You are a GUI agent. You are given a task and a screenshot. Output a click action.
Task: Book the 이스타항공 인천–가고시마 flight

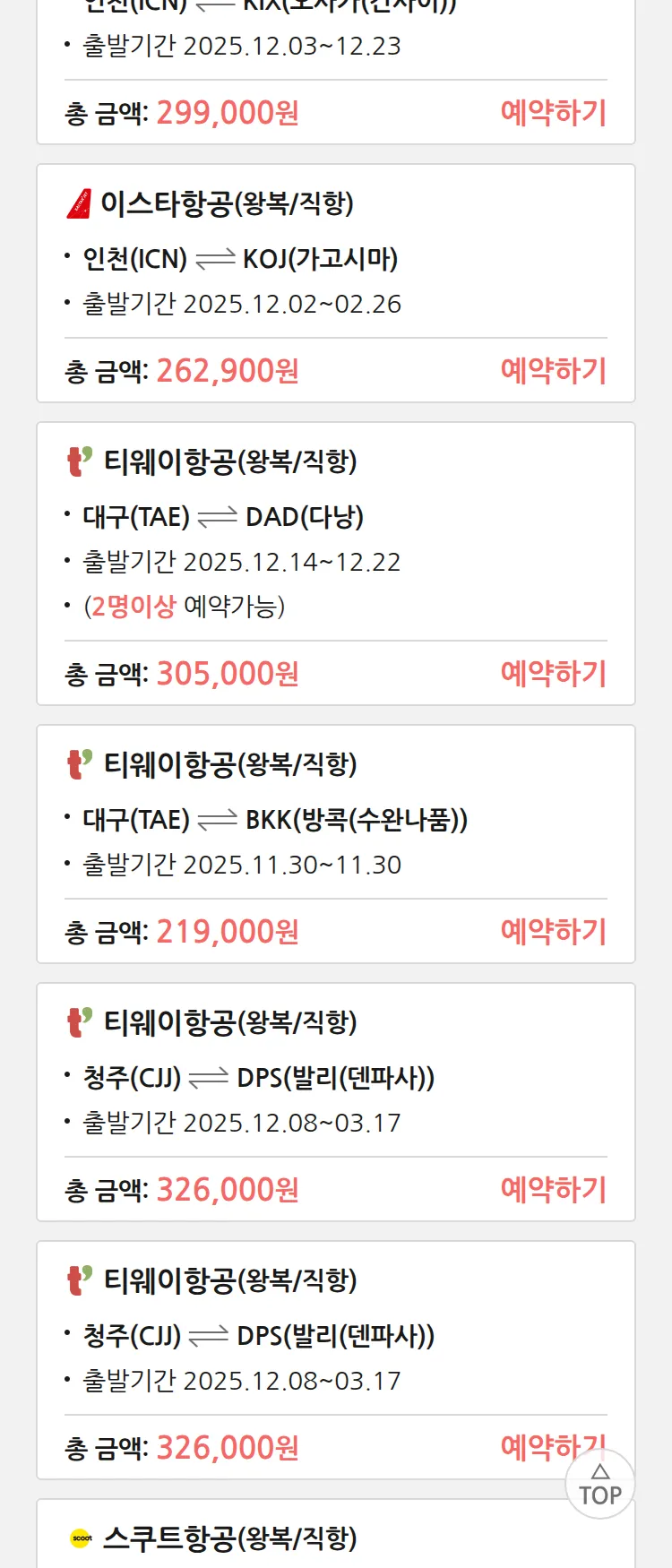click(553, 371)
